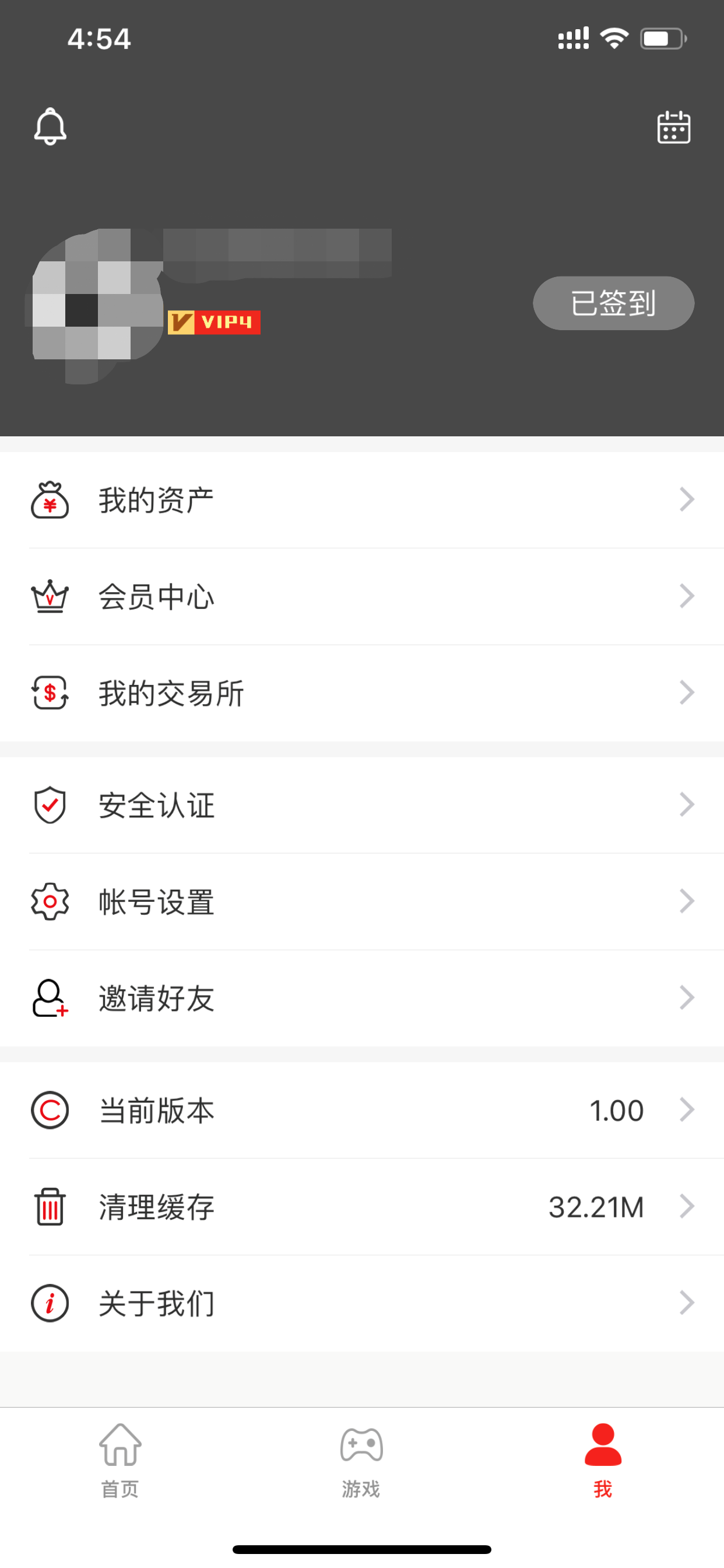Go to 会员中心
Viewport: 724px width, 1568px height.
coord(361,597)
